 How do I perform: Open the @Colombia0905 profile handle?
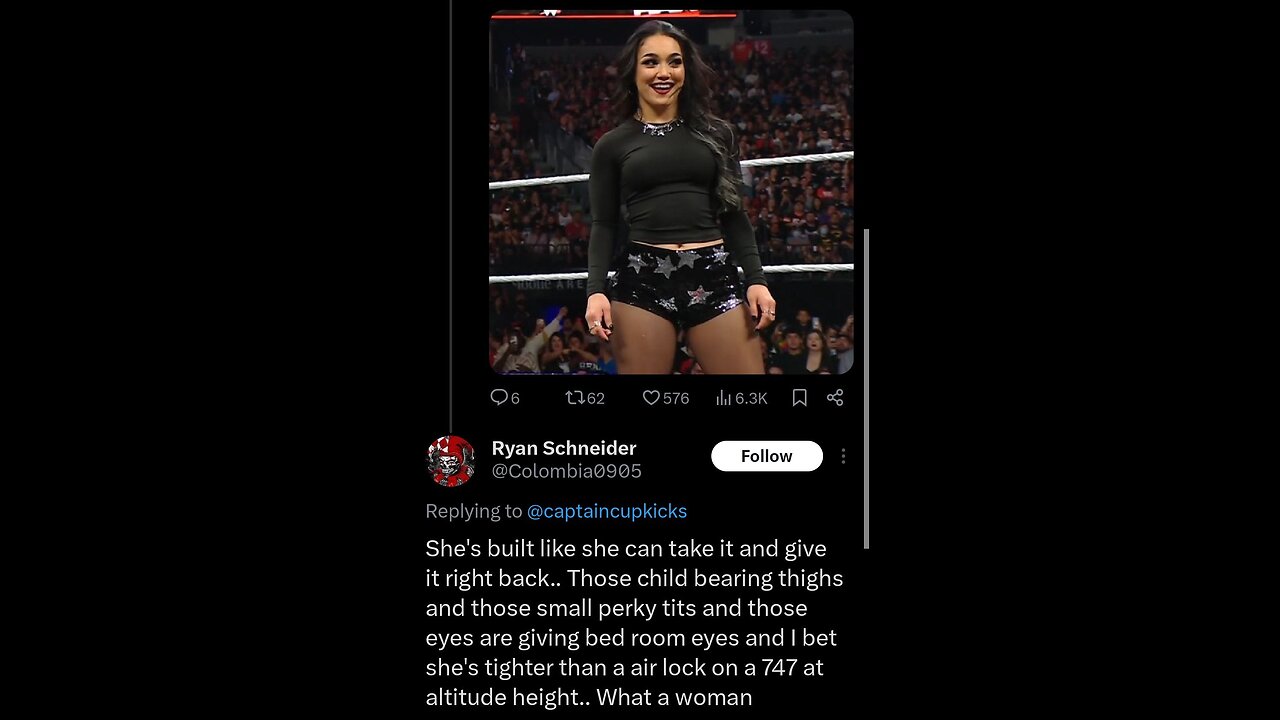[566, 471]
